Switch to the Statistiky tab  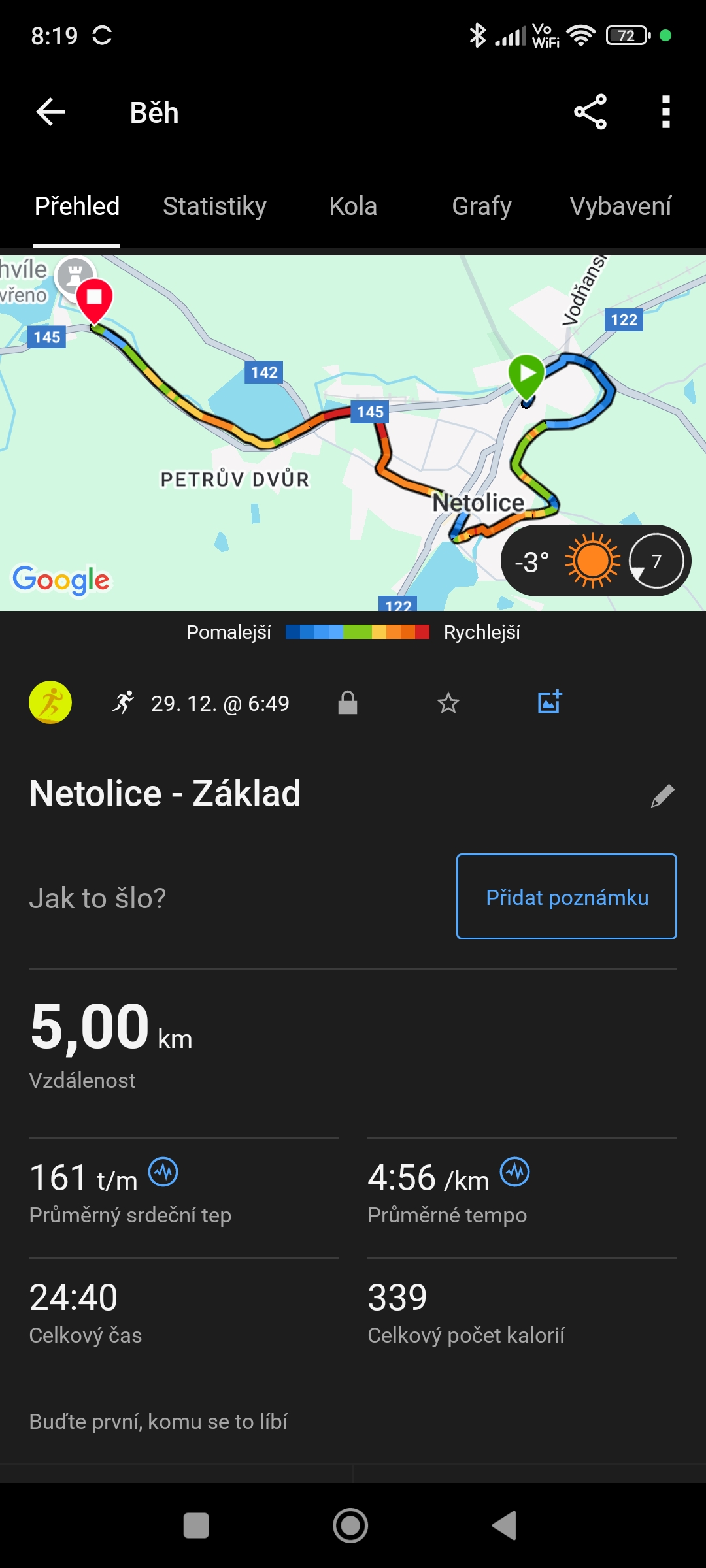coord(214,206)
